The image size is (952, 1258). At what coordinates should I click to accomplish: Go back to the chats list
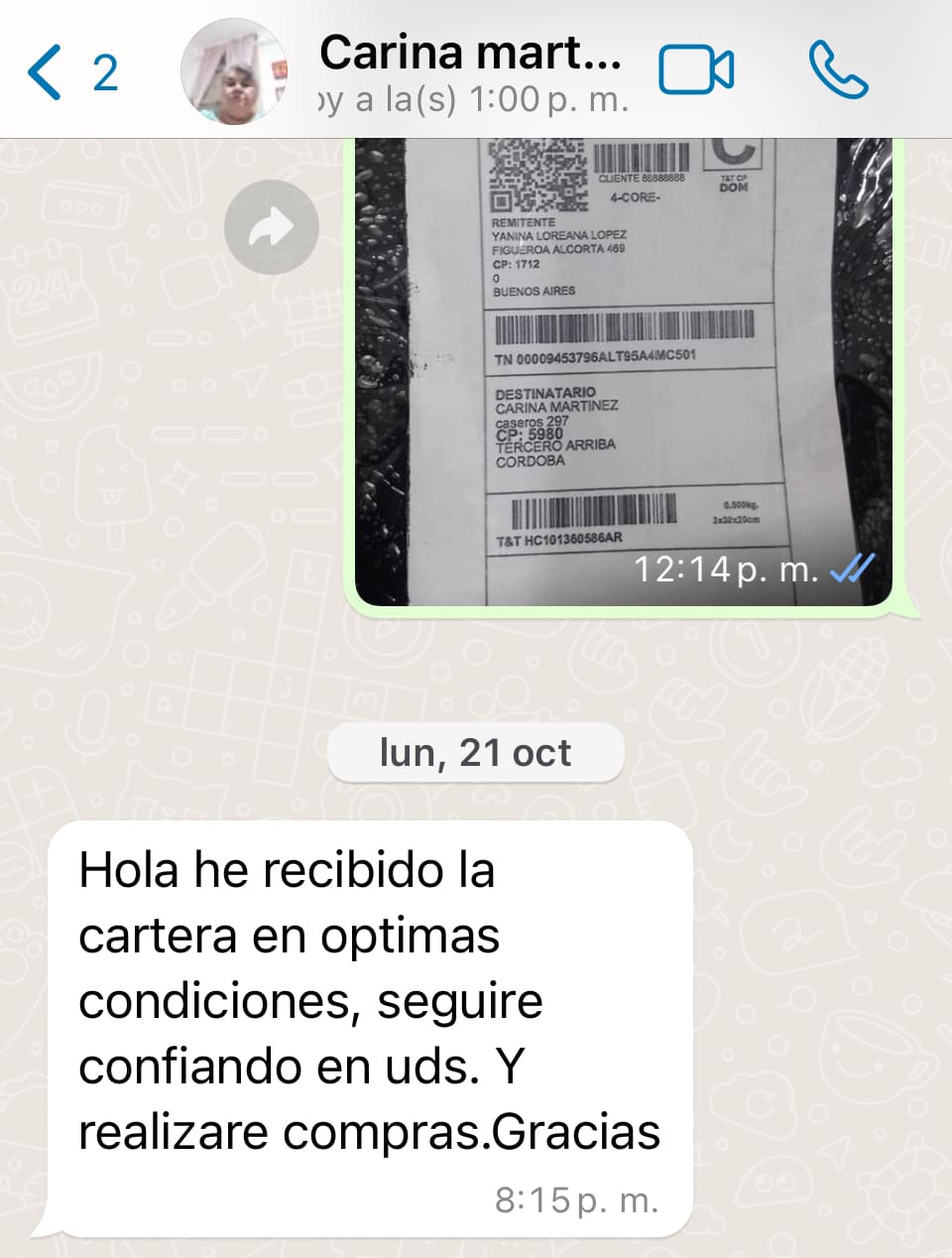click(69, 71)
